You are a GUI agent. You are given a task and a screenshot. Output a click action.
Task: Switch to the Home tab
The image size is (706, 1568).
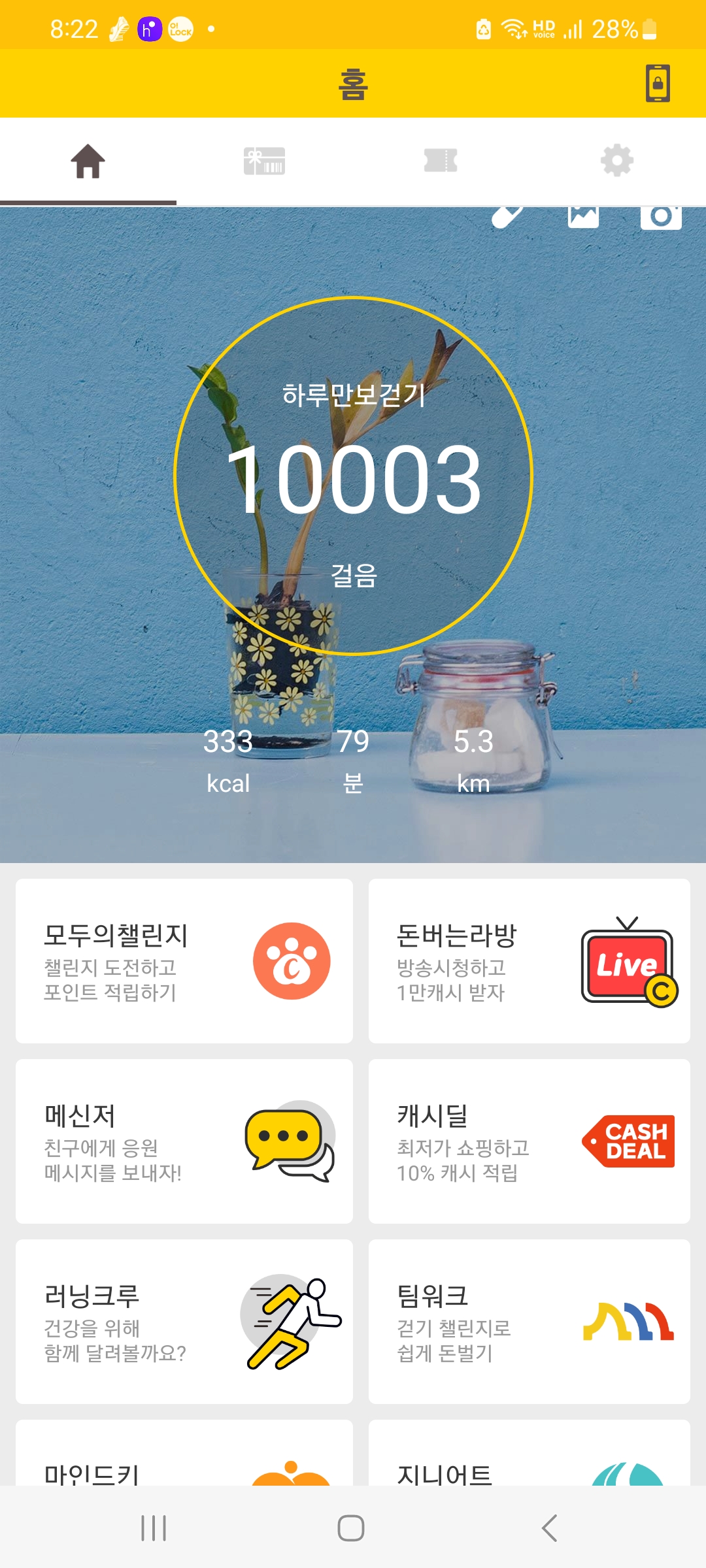[x=88, y=161]
